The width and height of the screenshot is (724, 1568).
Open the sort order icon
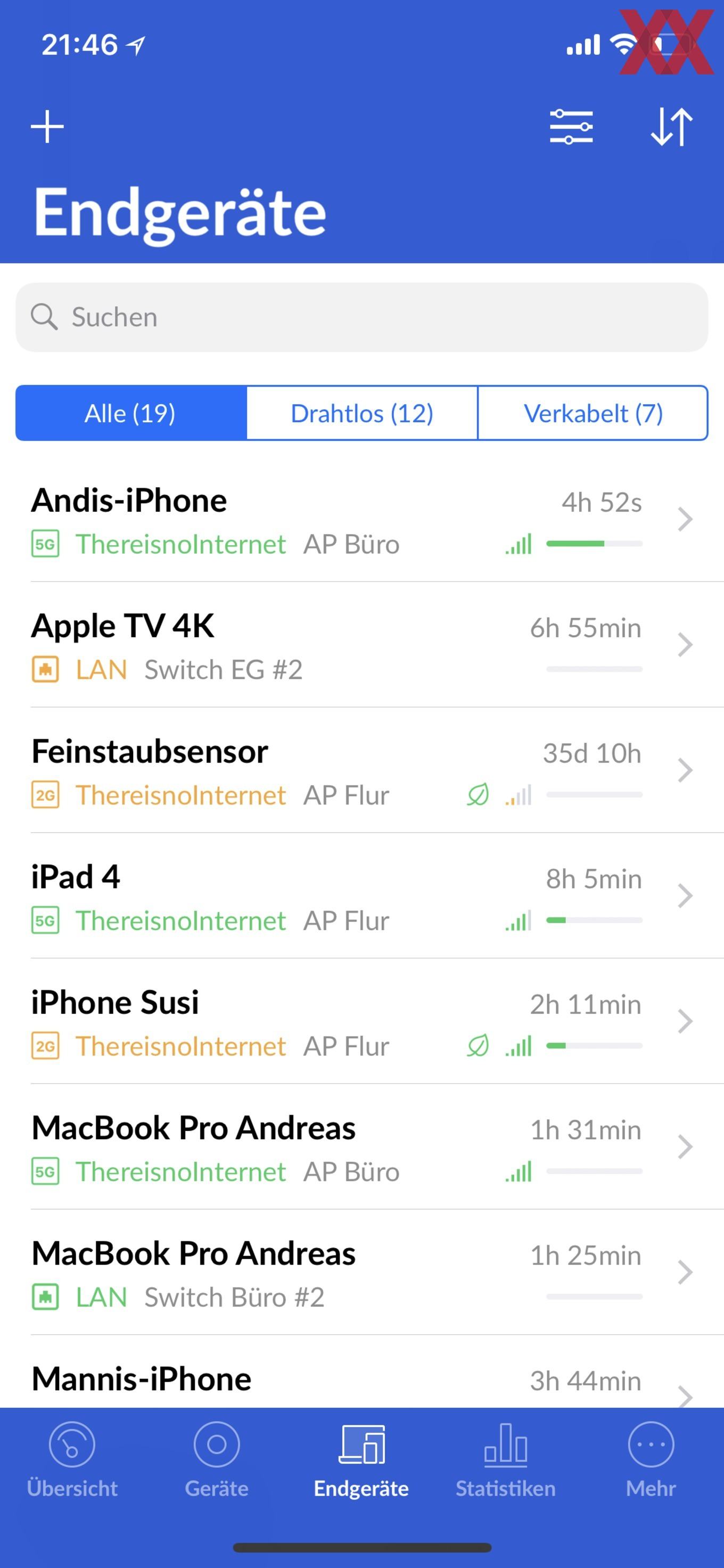point(672,127)
